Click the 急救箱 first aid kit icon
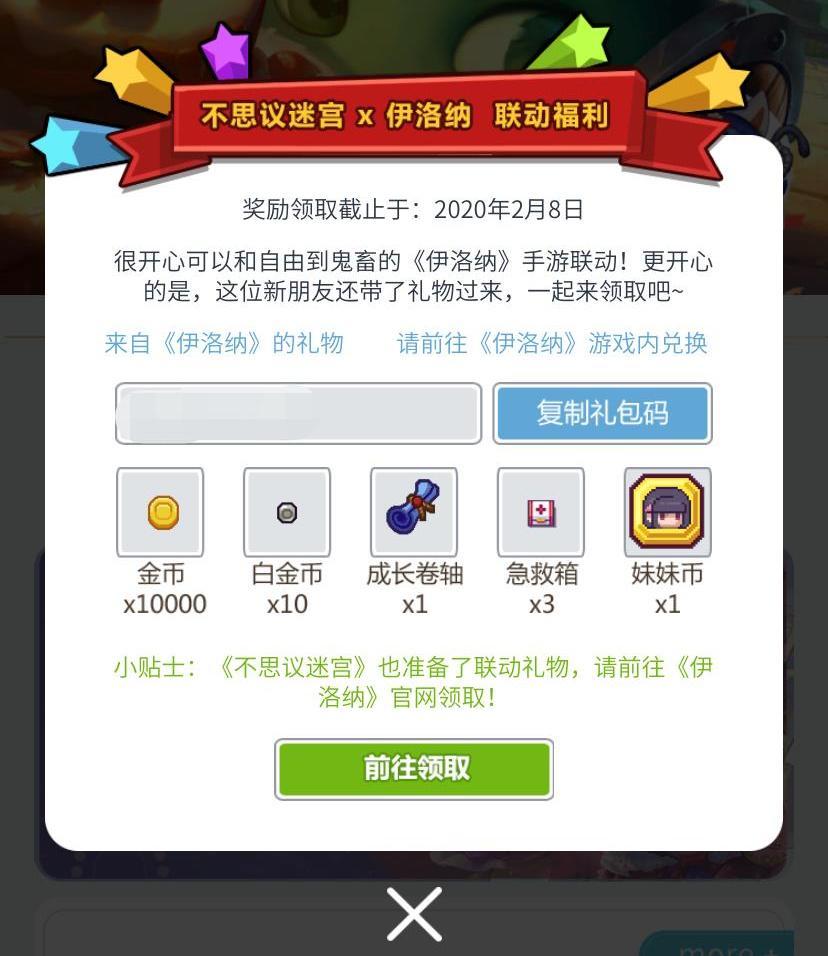828x956 pixels. (541, 512)
